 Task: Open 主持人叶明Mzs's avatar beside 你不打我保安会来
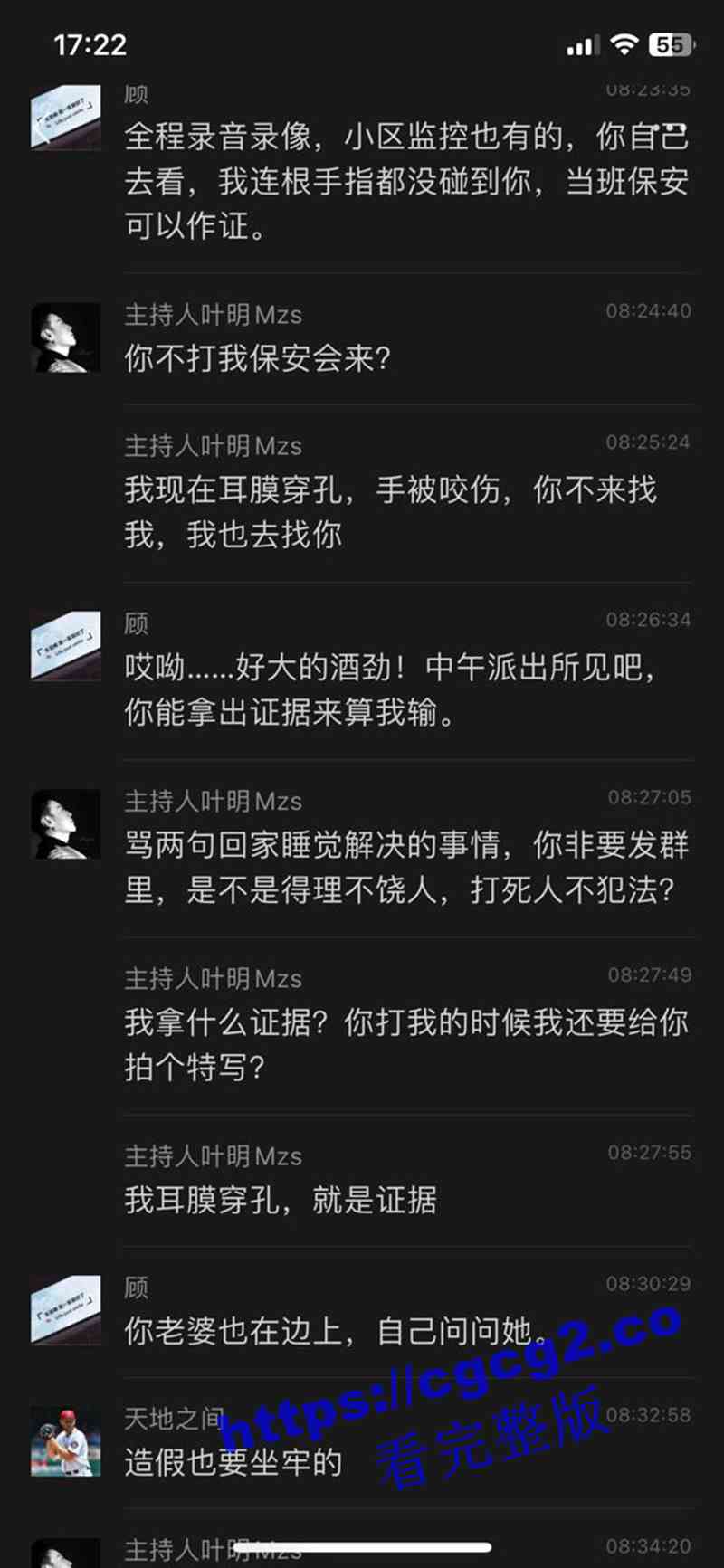click(66, 337)
